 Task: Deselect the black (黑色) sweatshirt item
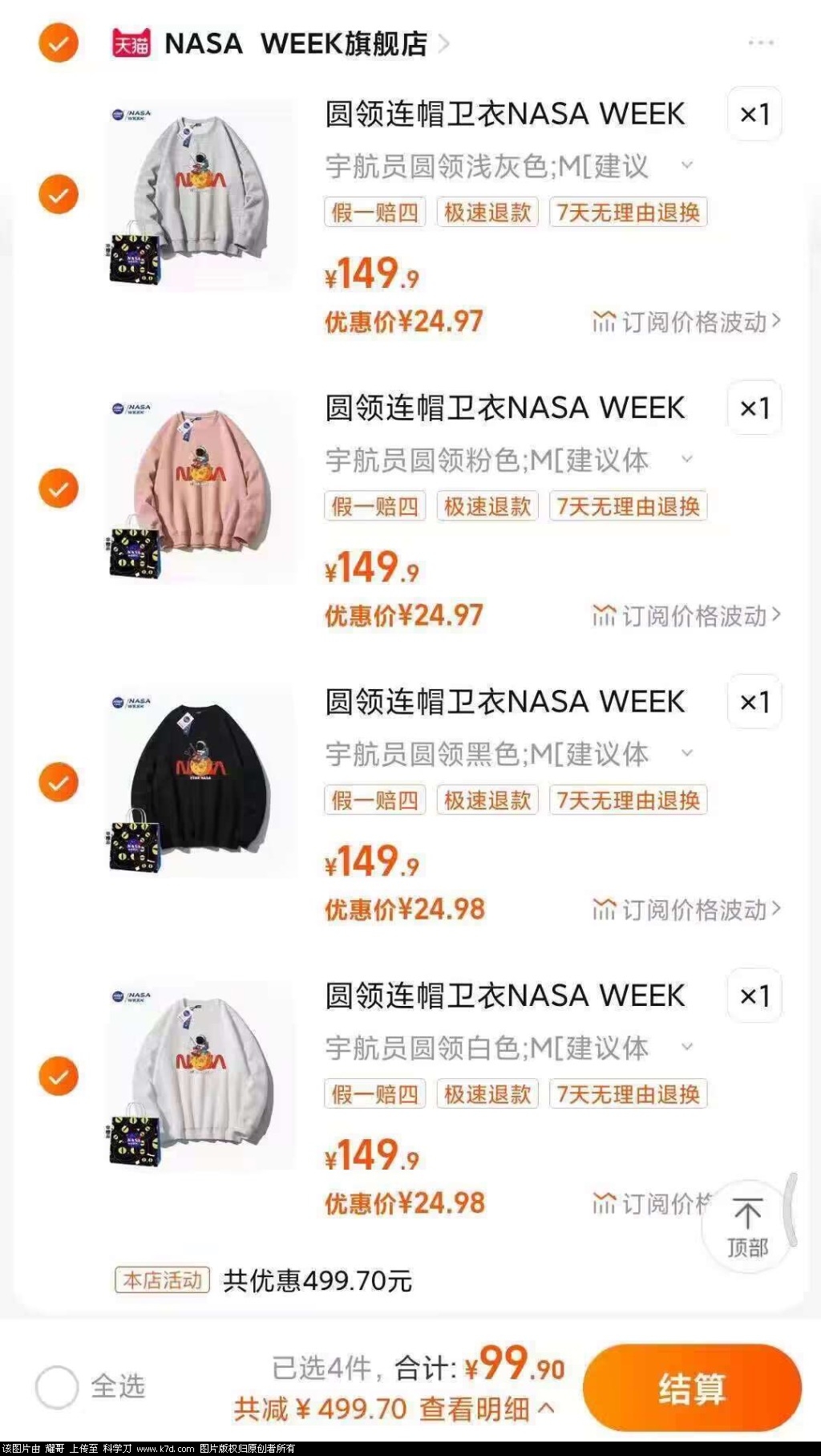tap(59, 782)
